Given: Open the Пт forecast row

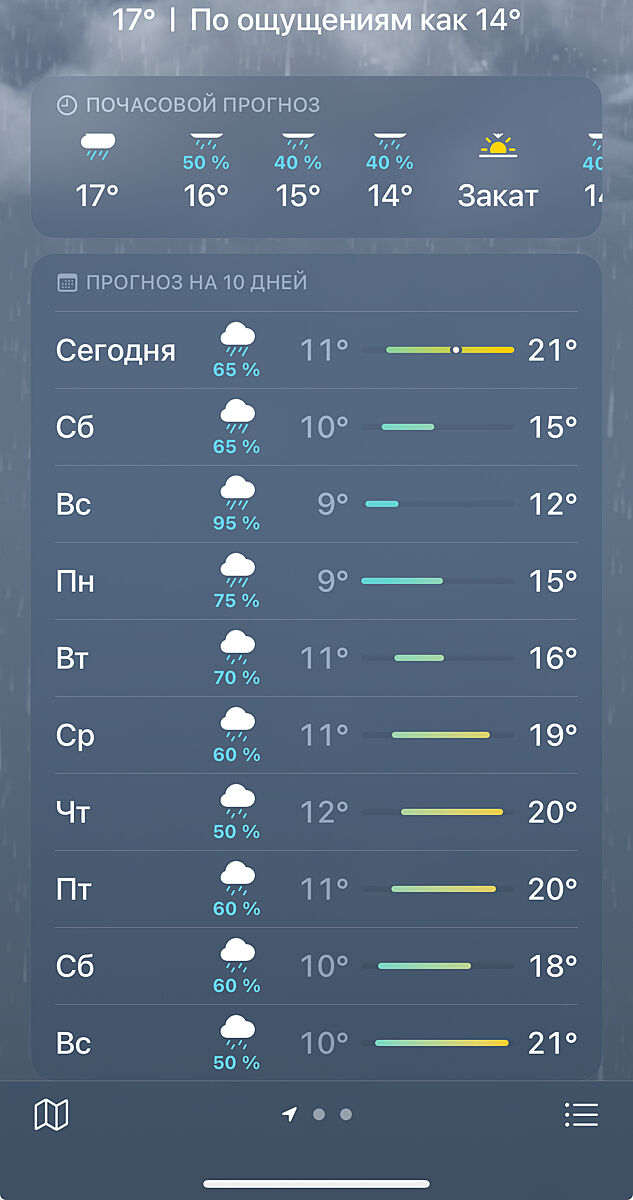Looking at the screenshot, I should tap(316, 889).
